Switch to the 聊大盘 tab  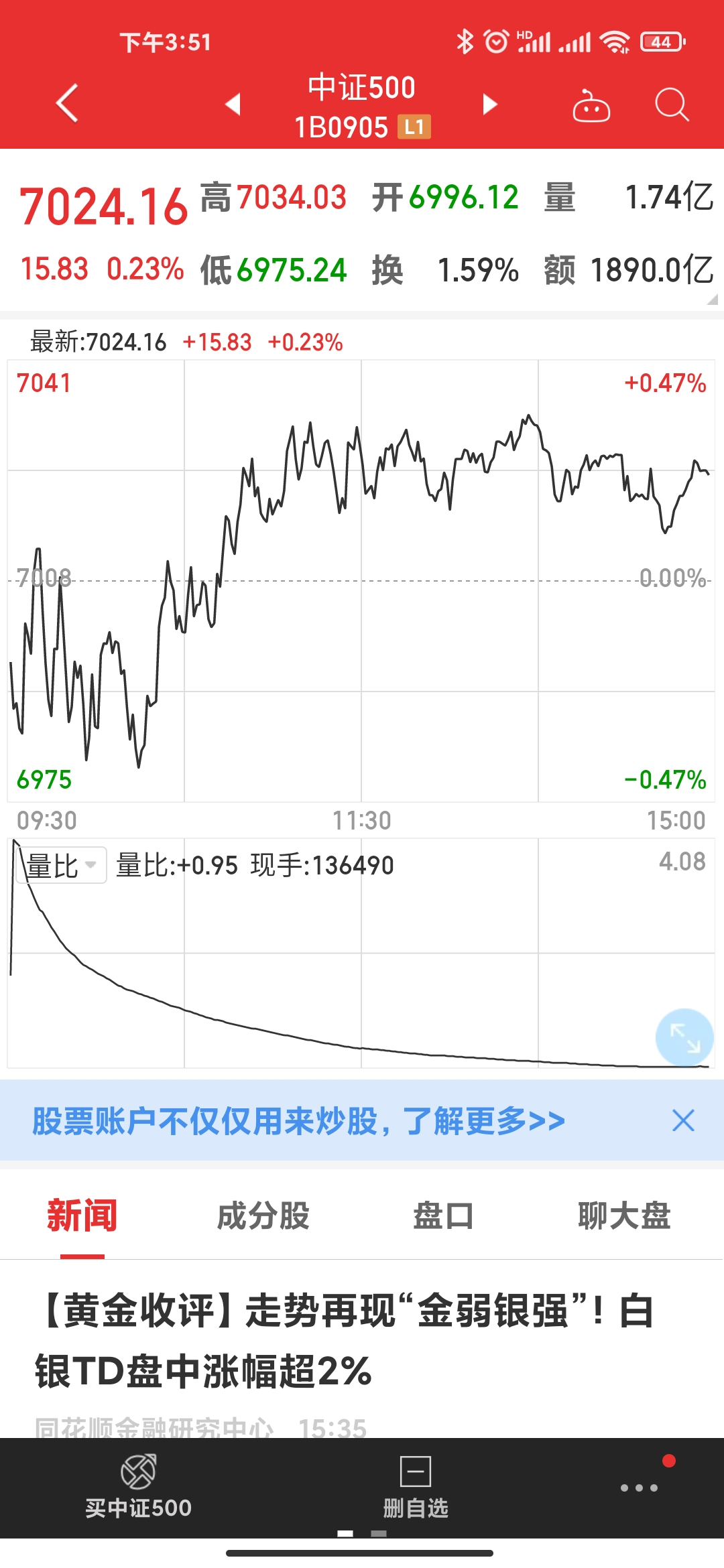(624, 1216)
